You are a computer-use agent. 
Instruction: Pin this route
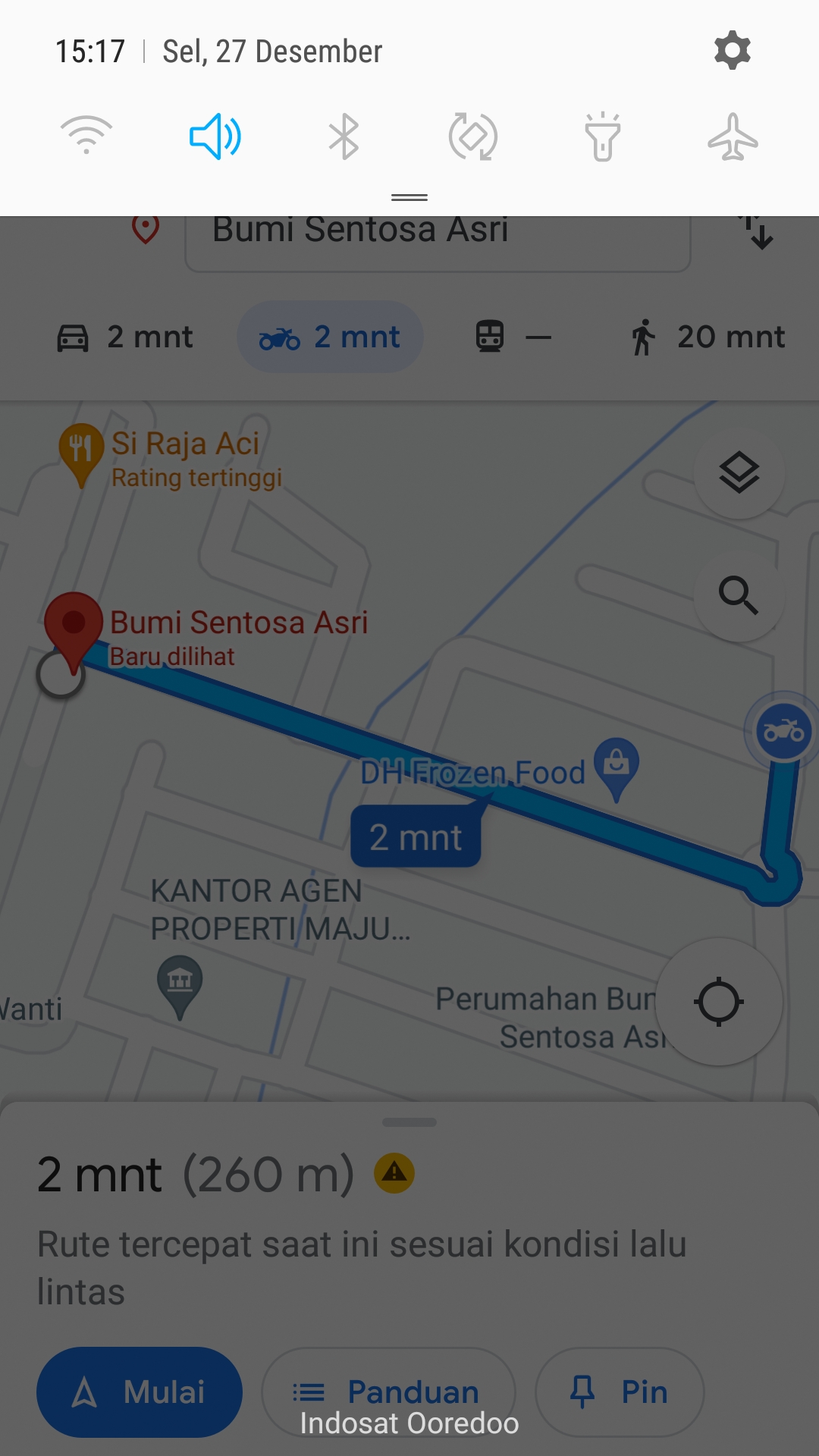tap(620, 1392)
